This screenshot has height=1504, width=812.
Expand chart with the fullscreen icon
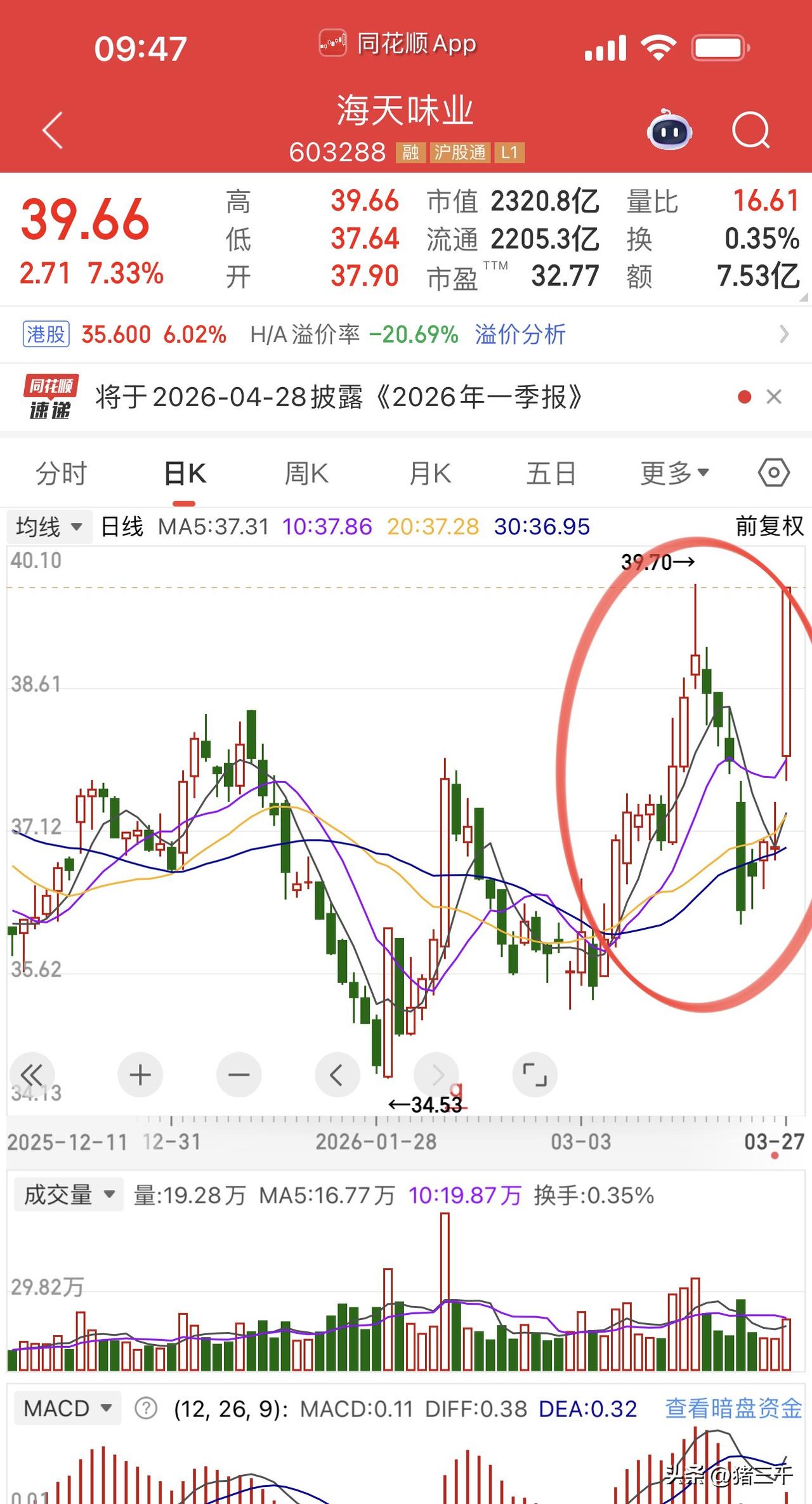point(534,1075)
